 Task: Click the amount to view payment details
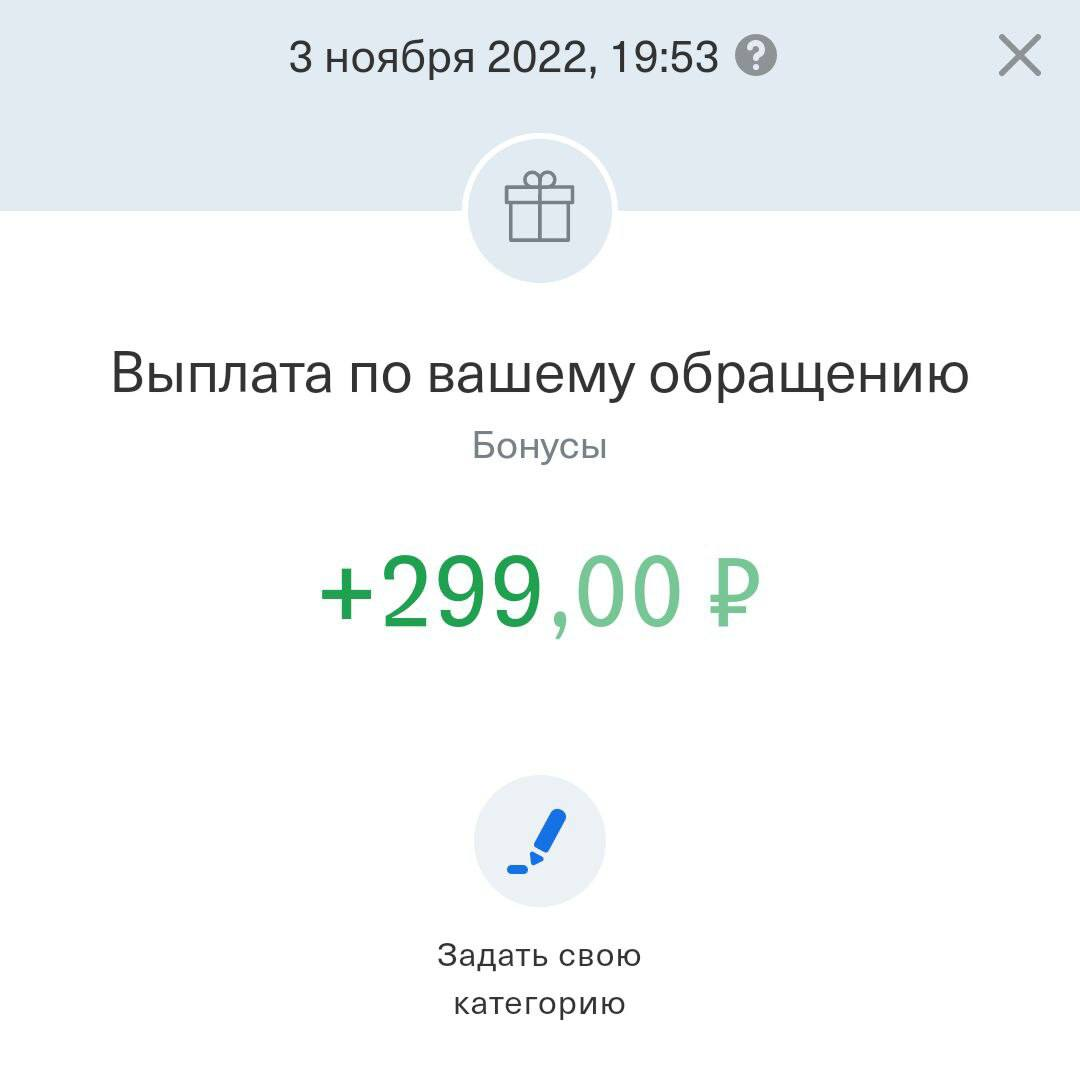click(x=540, y=593)
